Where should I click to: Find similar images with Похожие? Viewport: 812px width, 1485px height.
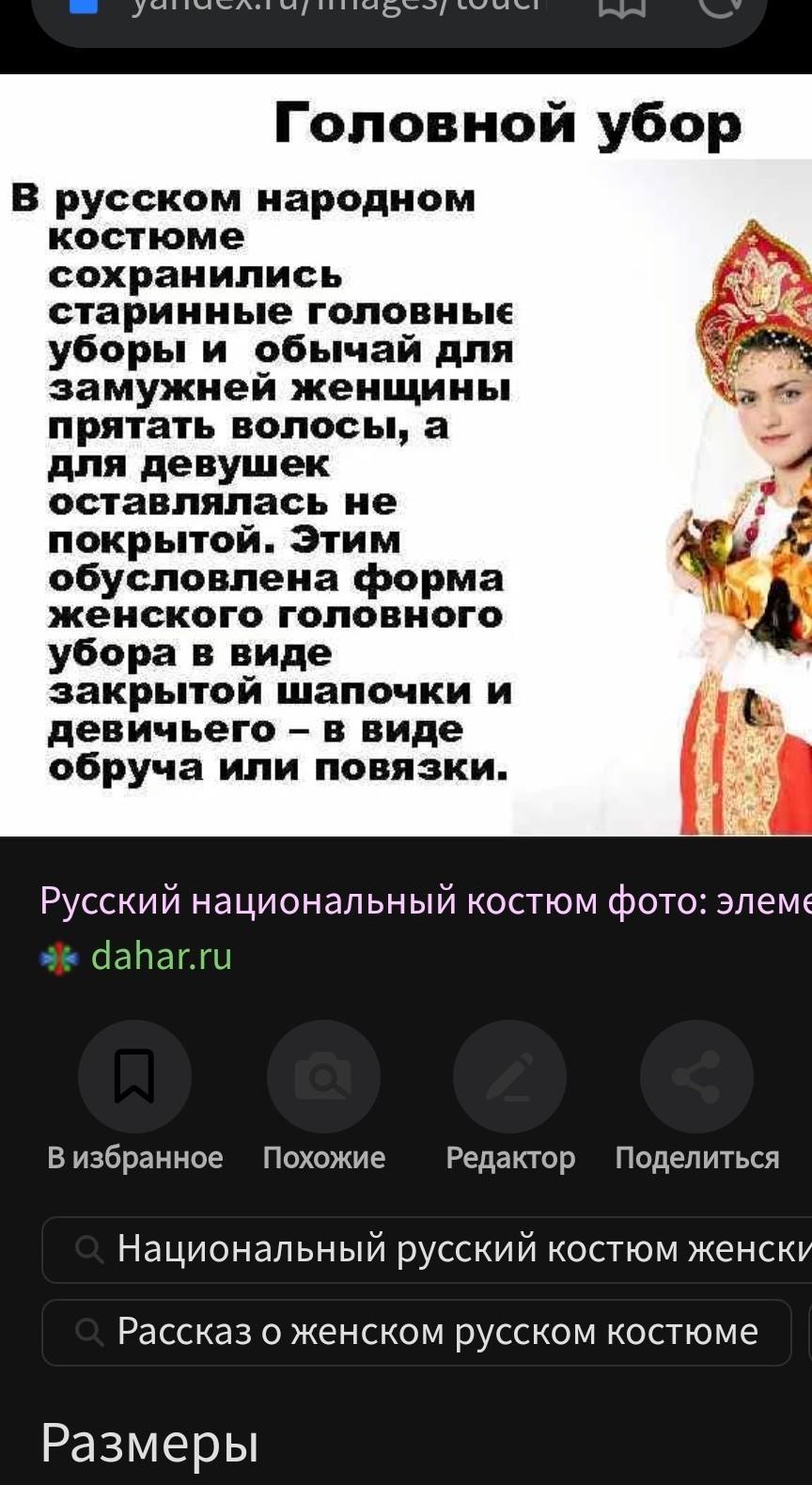coord(323,1077)
